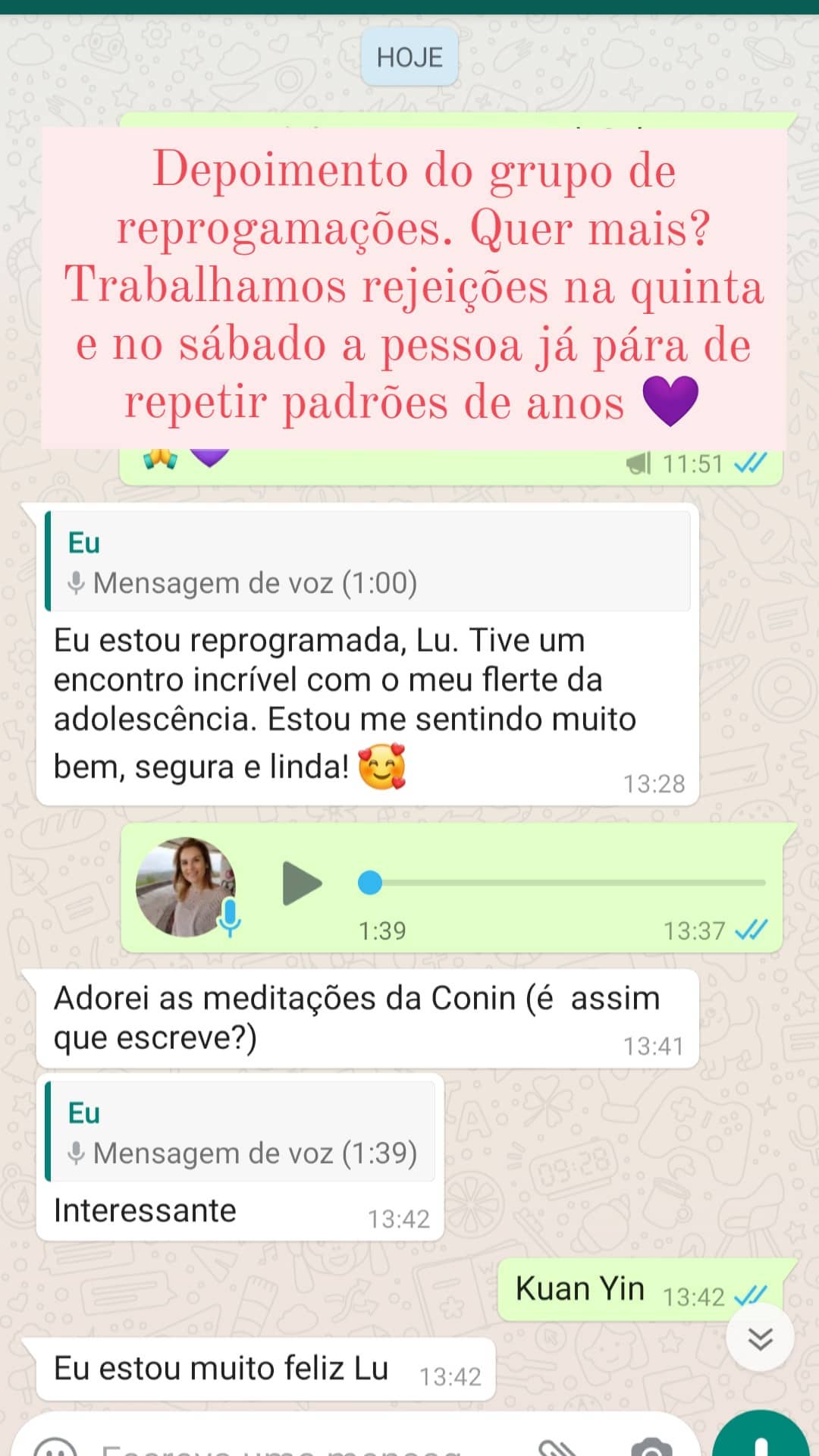Tap the microphone icon in the Mensagem de voz (1:00) quote
819x1456 pixels.
click(76, 584)
